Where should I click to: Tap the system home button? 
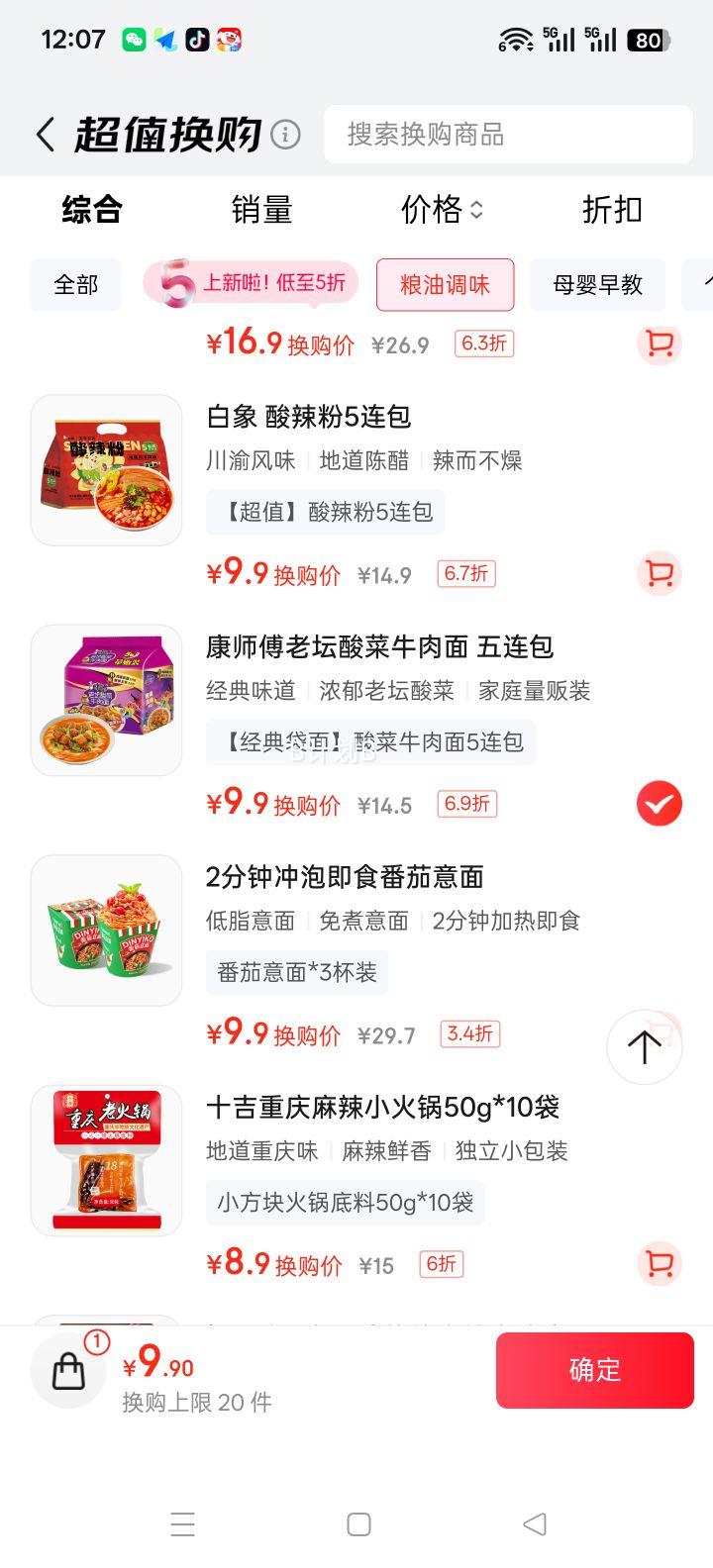358,1524
